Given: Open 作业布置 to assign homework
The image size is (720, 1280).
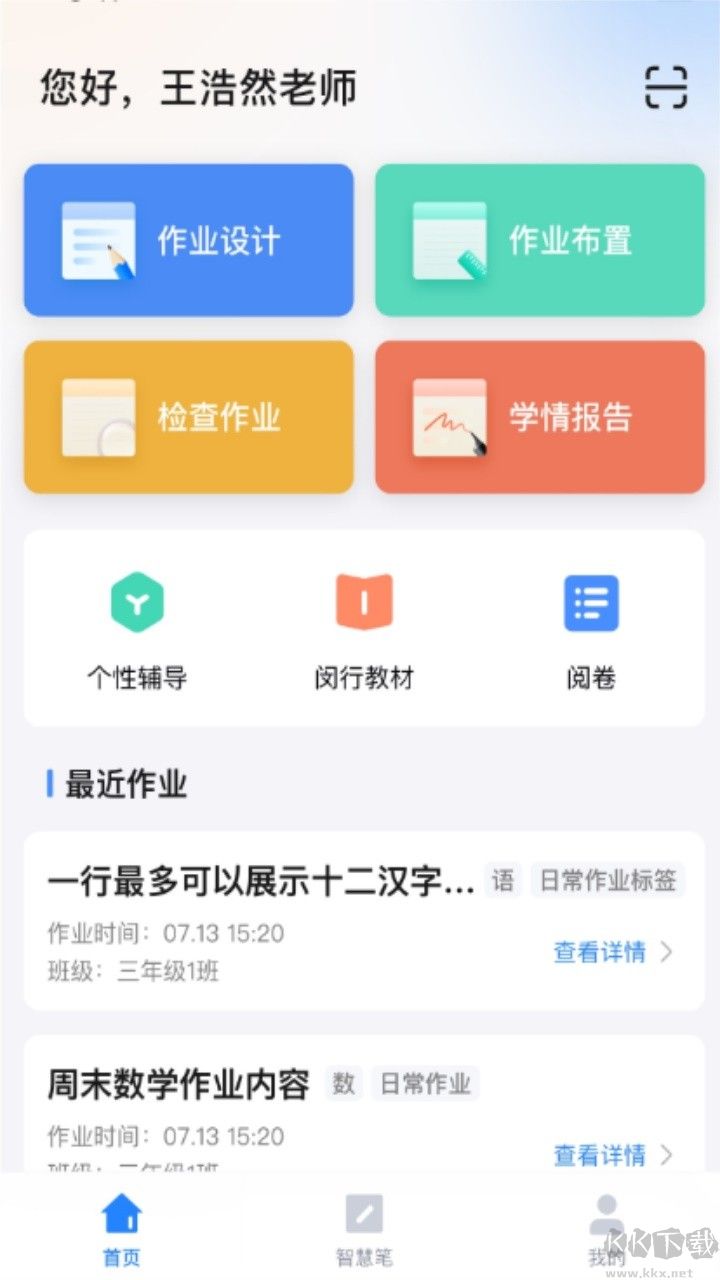Looking at the screenshot, I should tap(539, 240).
